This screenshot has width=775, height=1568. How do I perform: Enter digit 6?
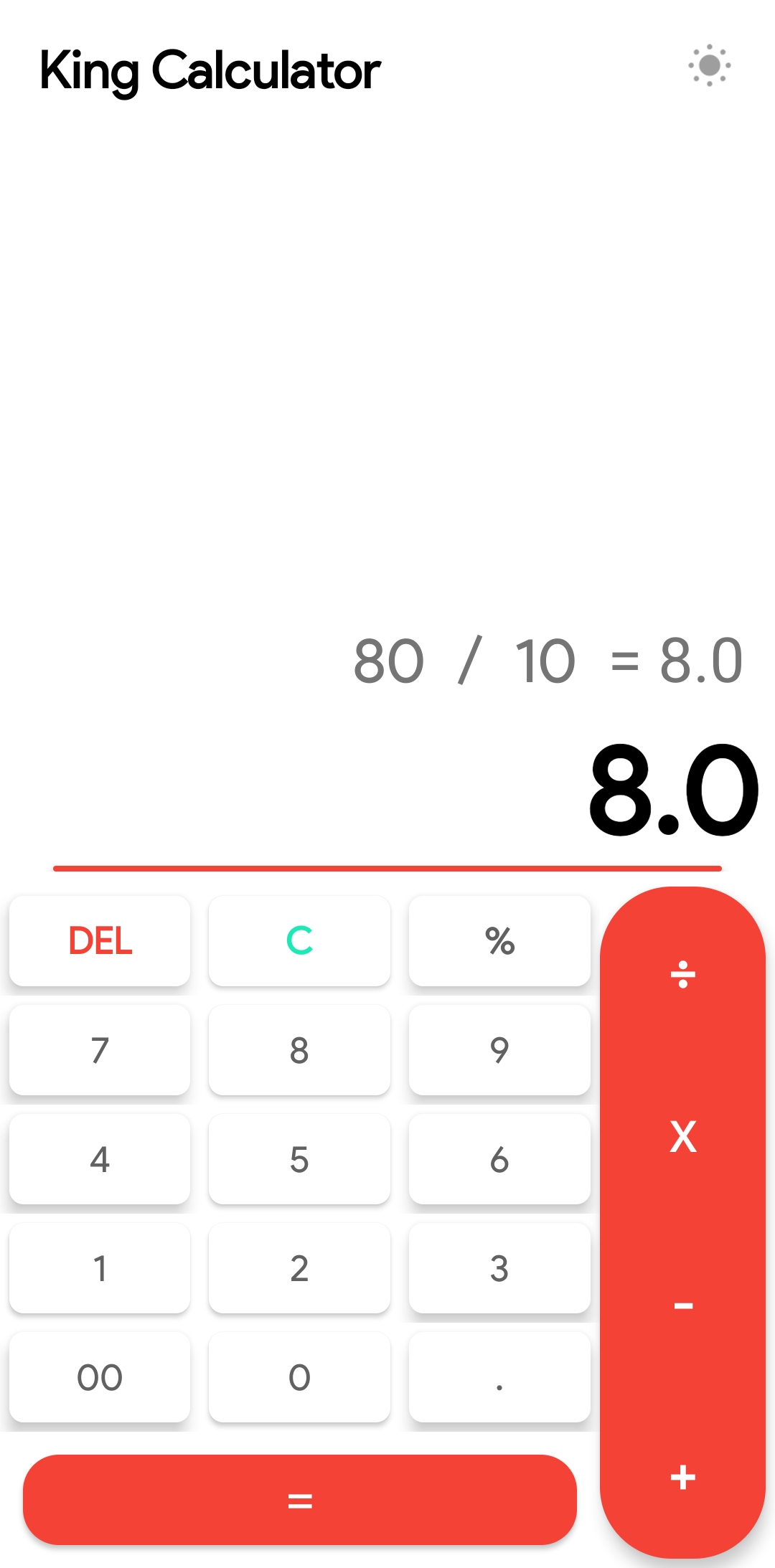click(x=499, y=1159)
